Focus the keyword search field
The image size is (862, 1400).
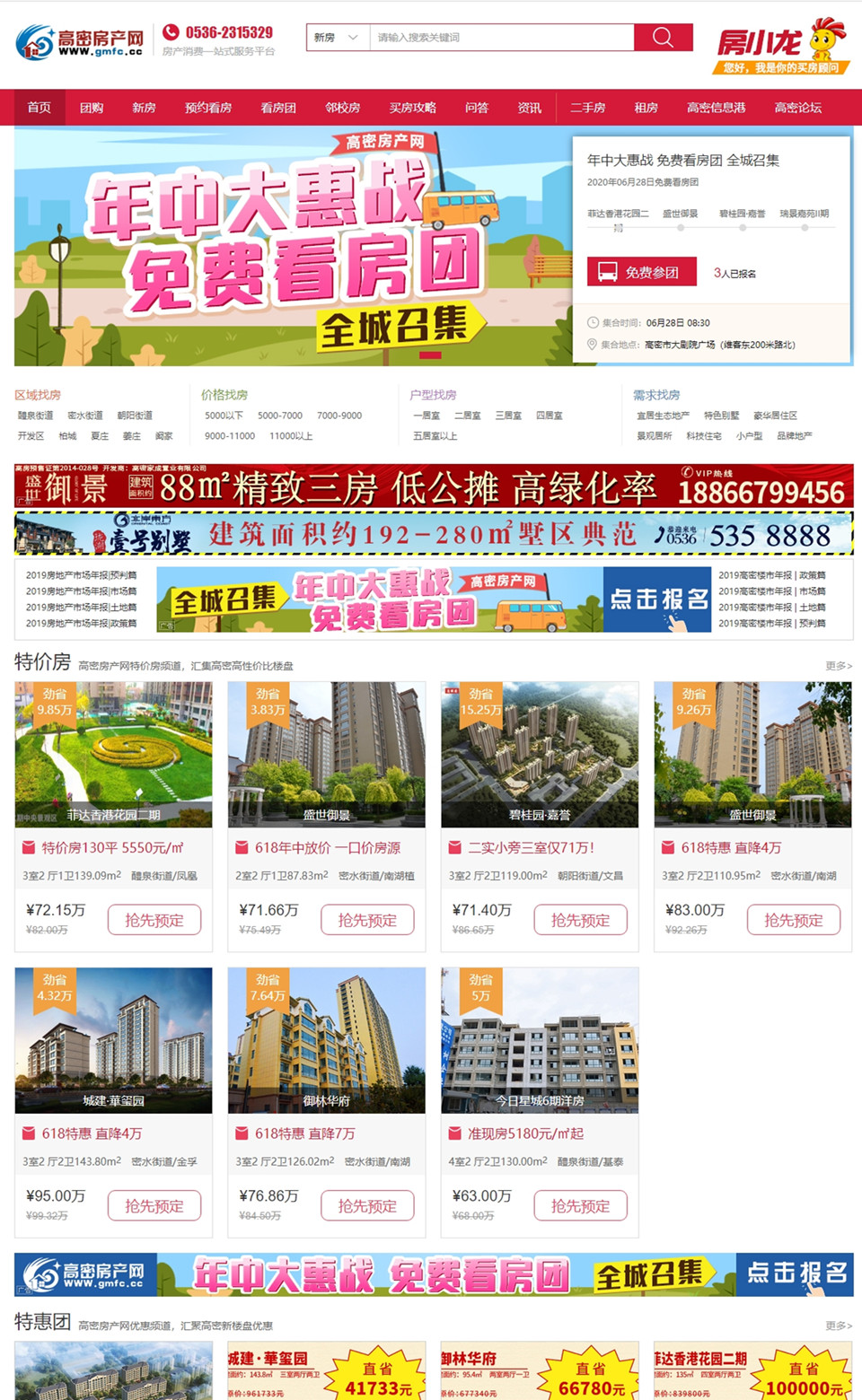click(x=501, y=38)
